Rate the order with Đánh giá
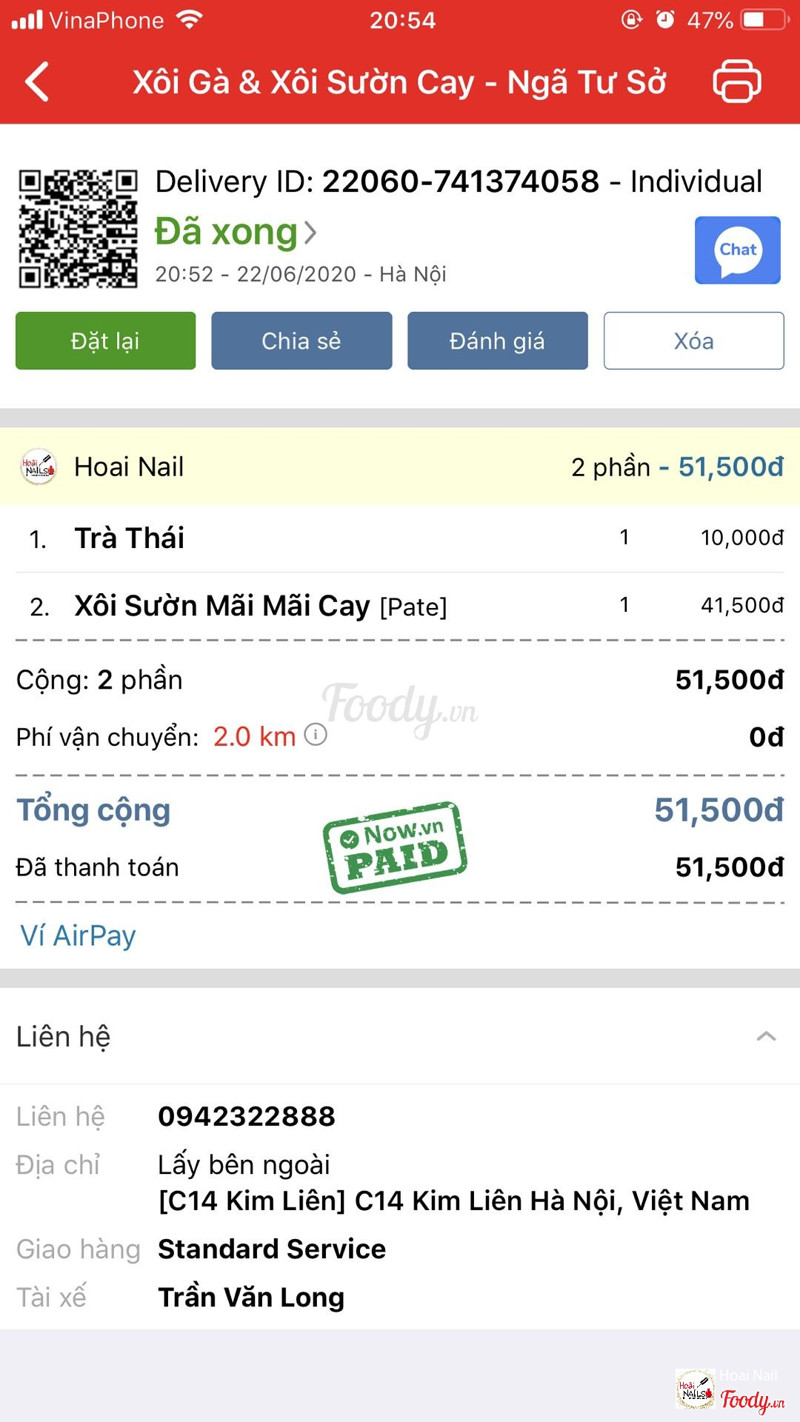 497,341
